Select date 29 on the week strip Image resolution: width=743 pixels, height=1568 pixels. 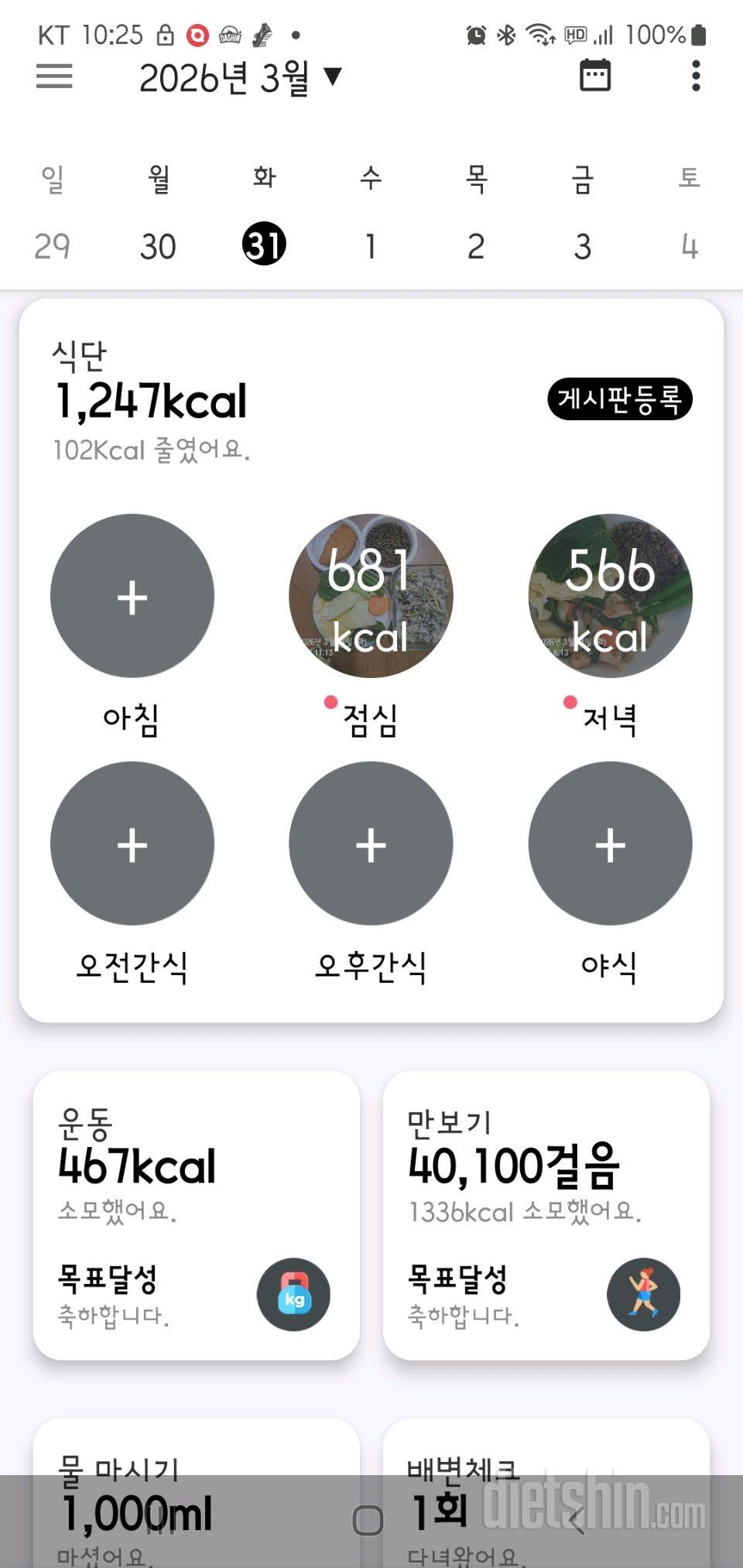[52, 246]
